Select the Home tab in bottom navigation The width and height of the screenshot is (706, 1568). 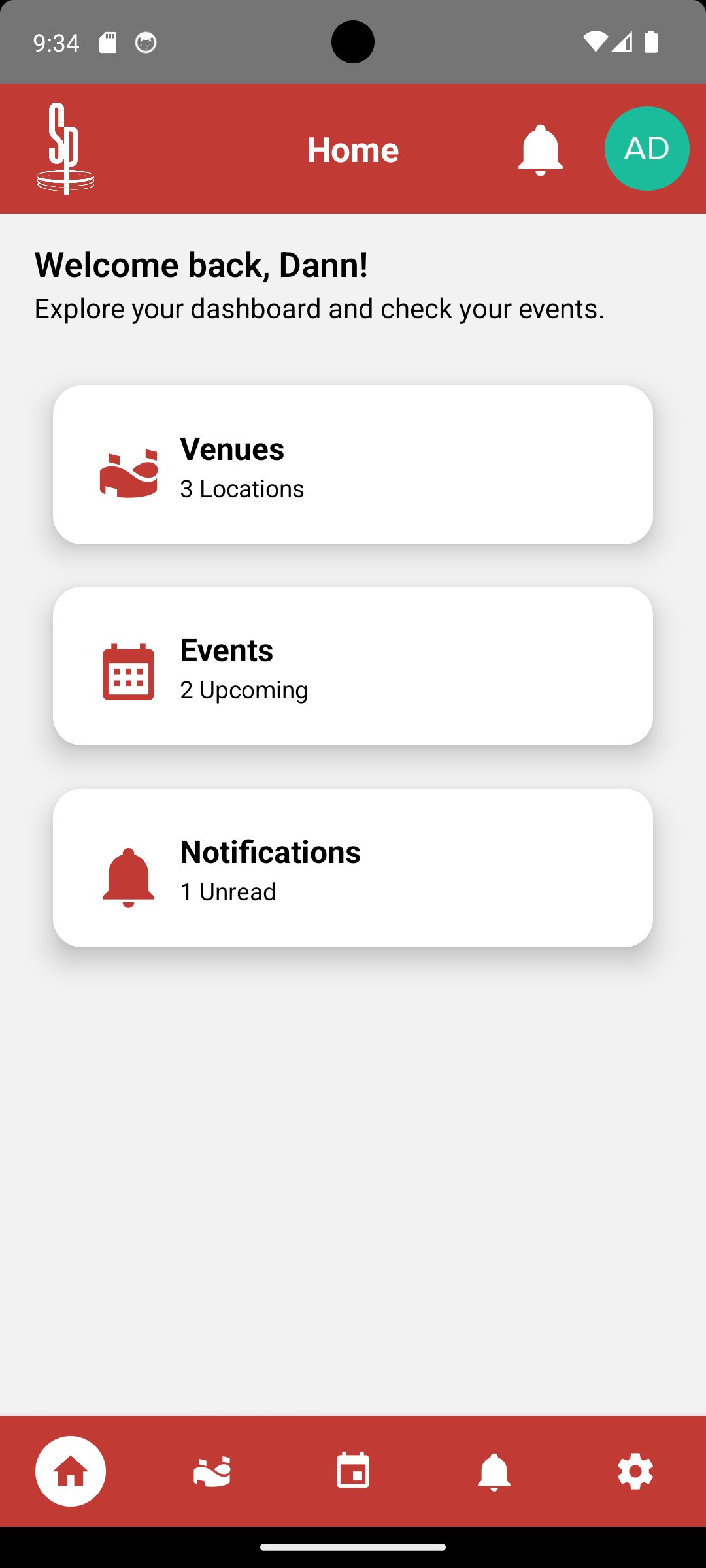coord(71,1471)
